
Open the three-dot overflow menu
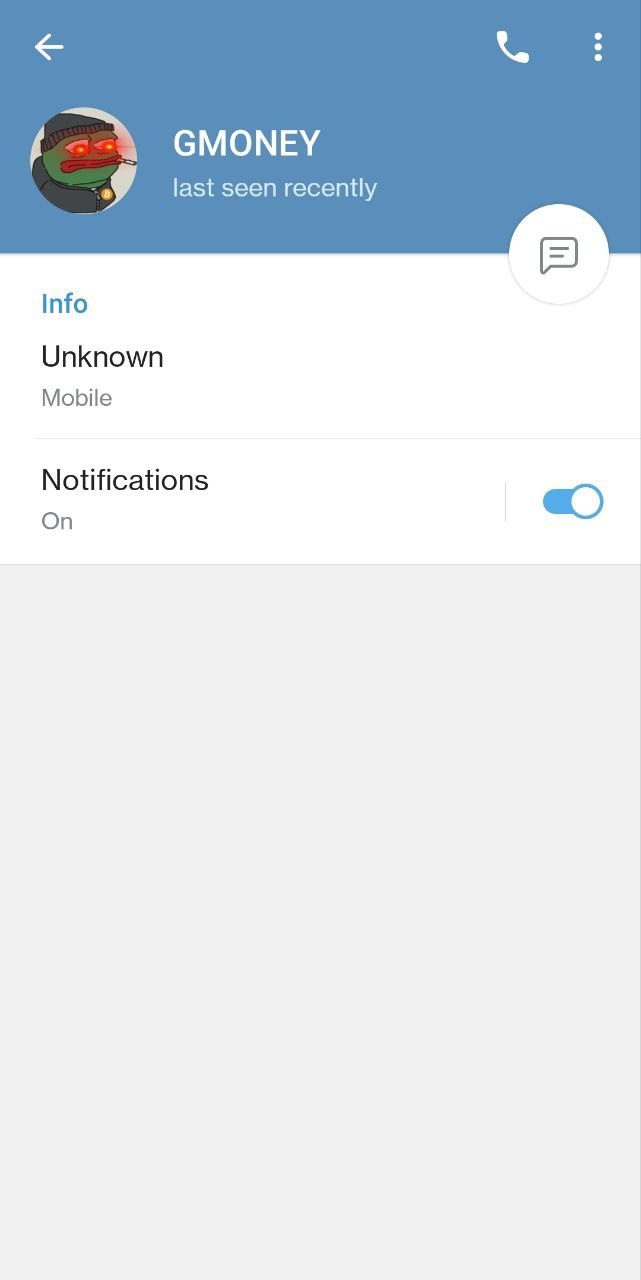point(598,47)
